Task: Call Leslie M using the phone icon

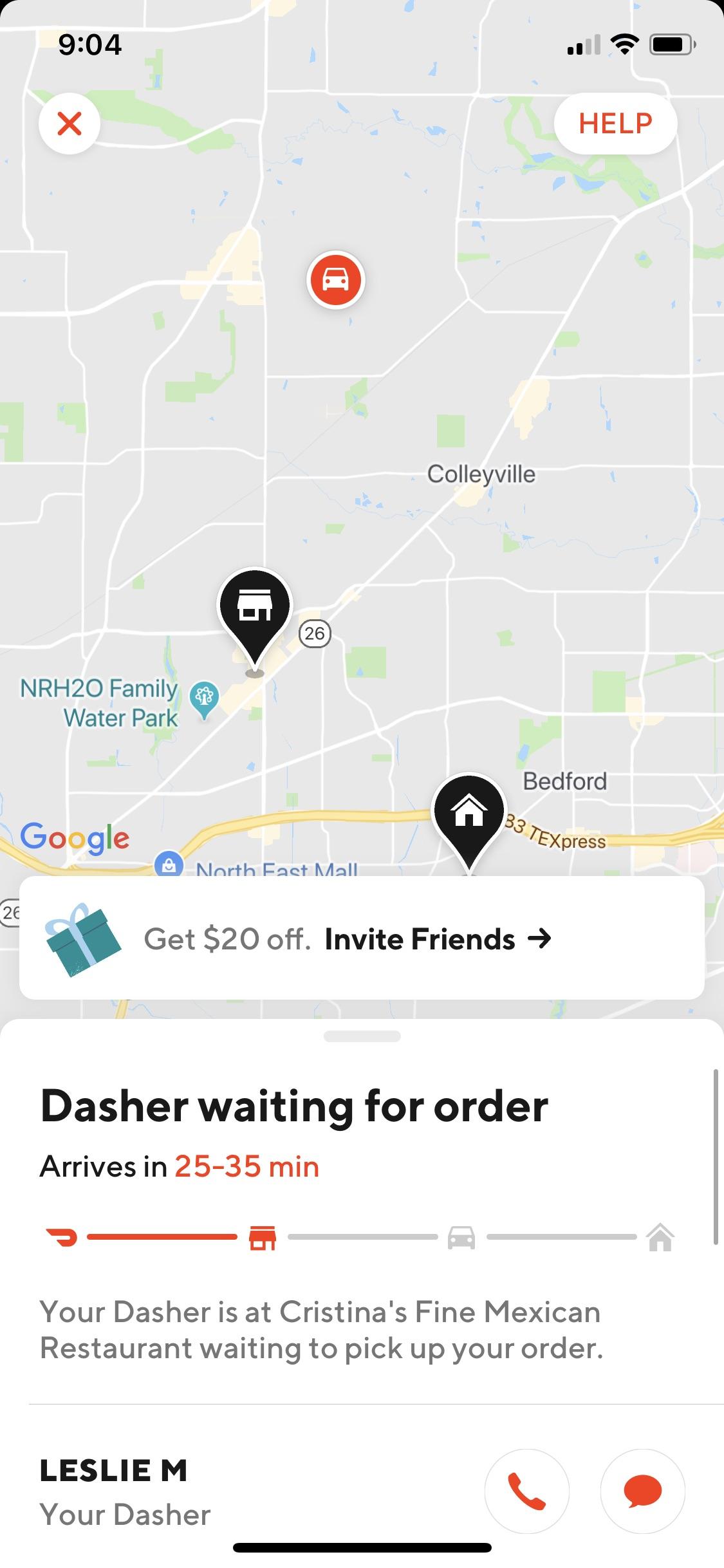Action: click(527, 1491)
